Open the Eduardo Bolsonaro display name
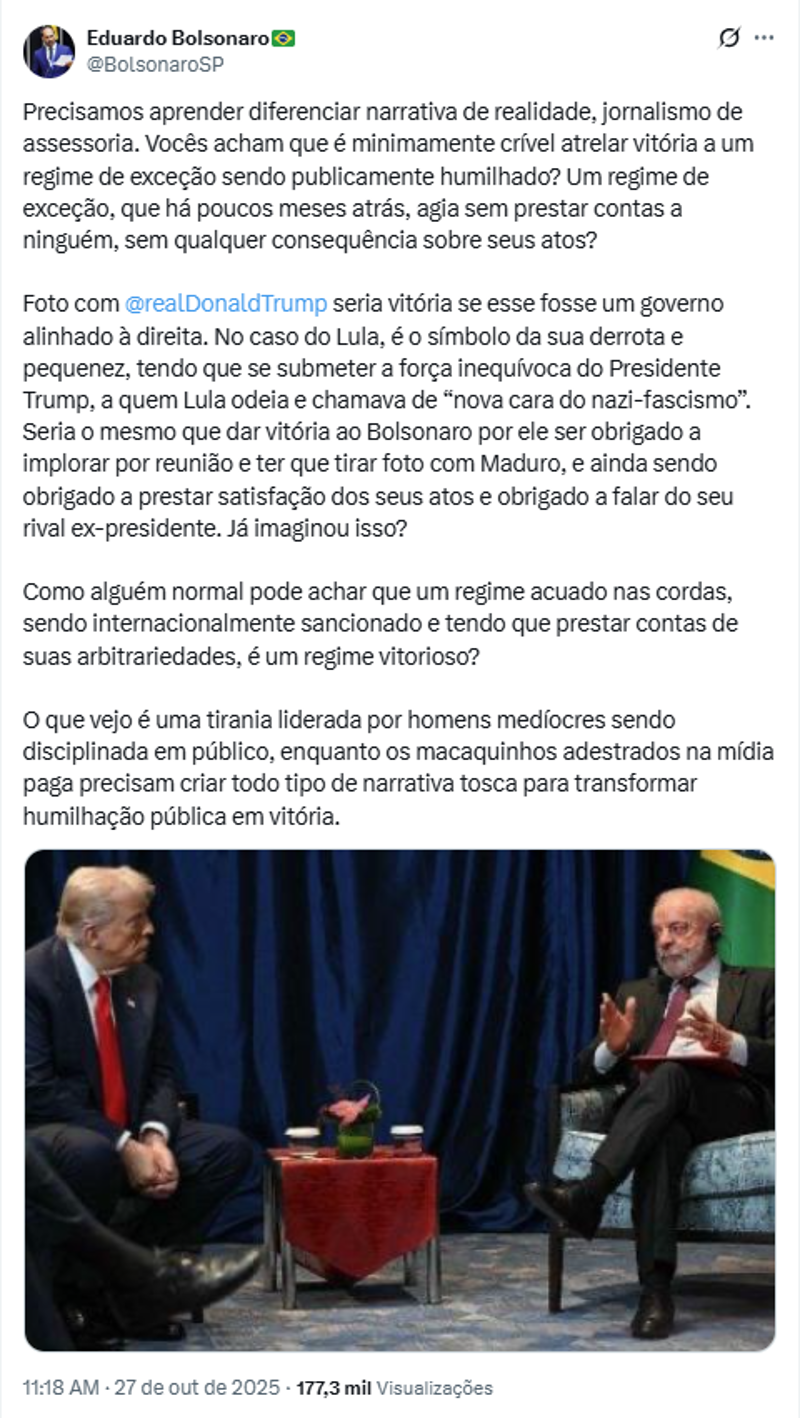Viewport: 800px width, 1418px height. 178,39
